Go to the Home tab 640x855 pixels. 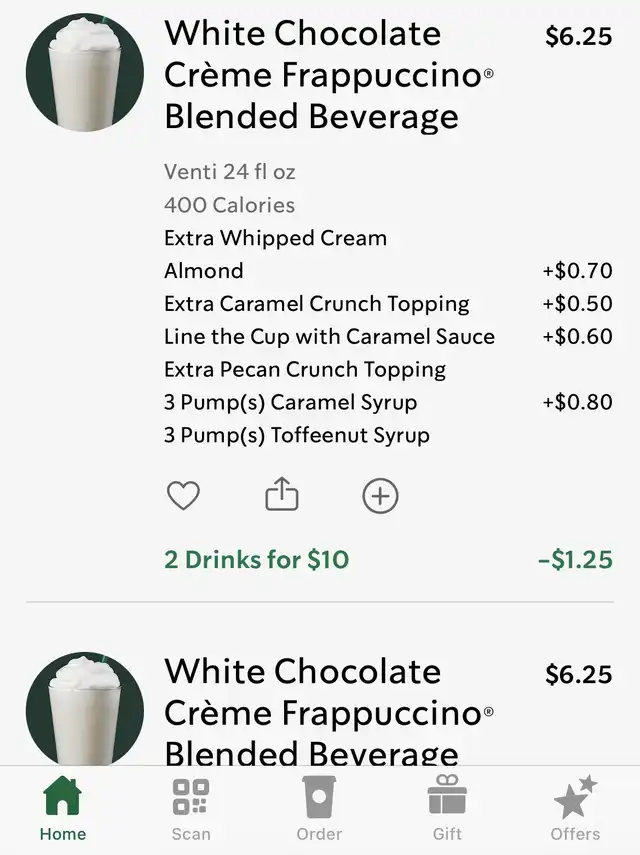pos(62,809)
